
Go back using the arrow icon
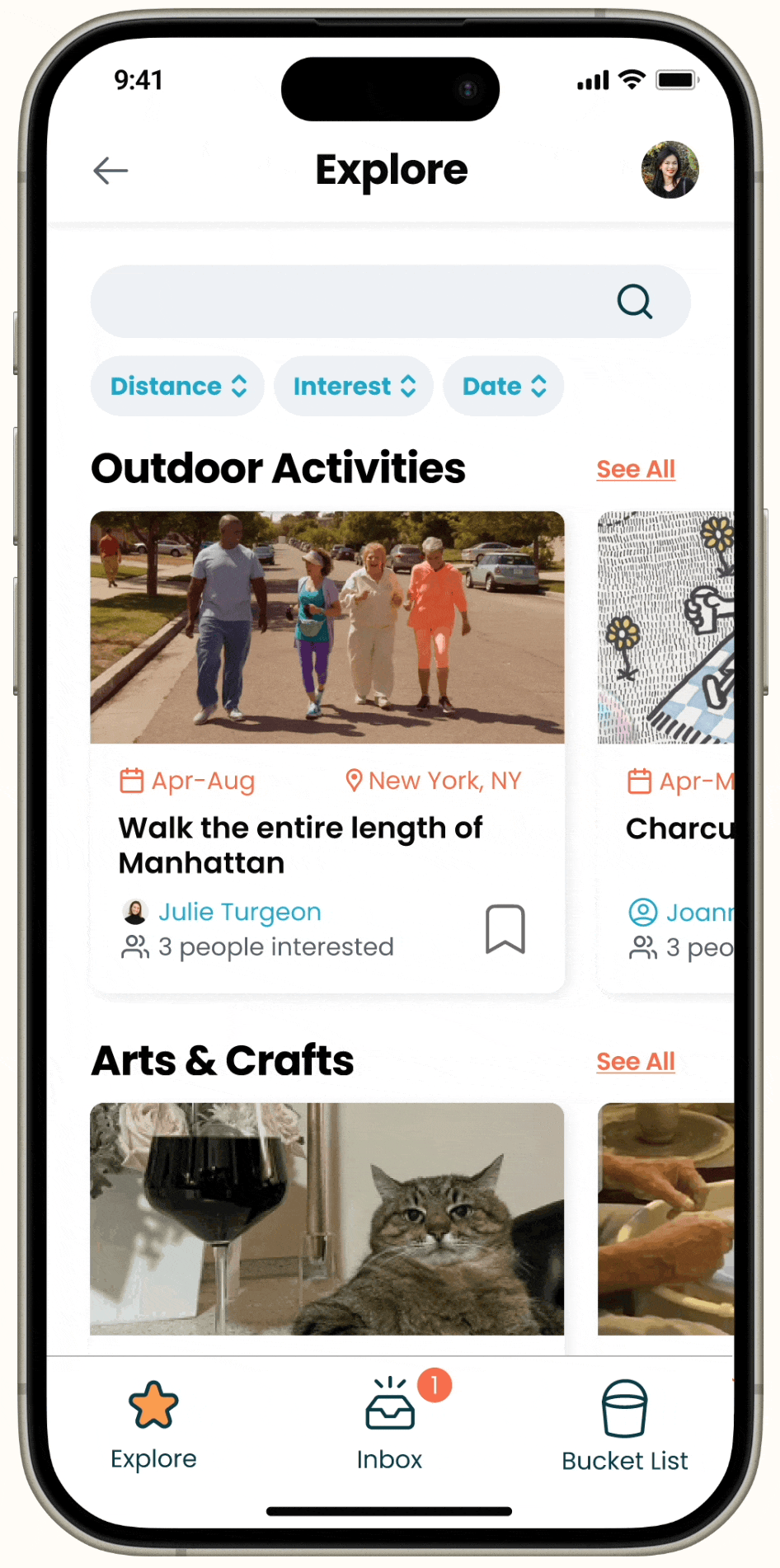tap(110, 171)
